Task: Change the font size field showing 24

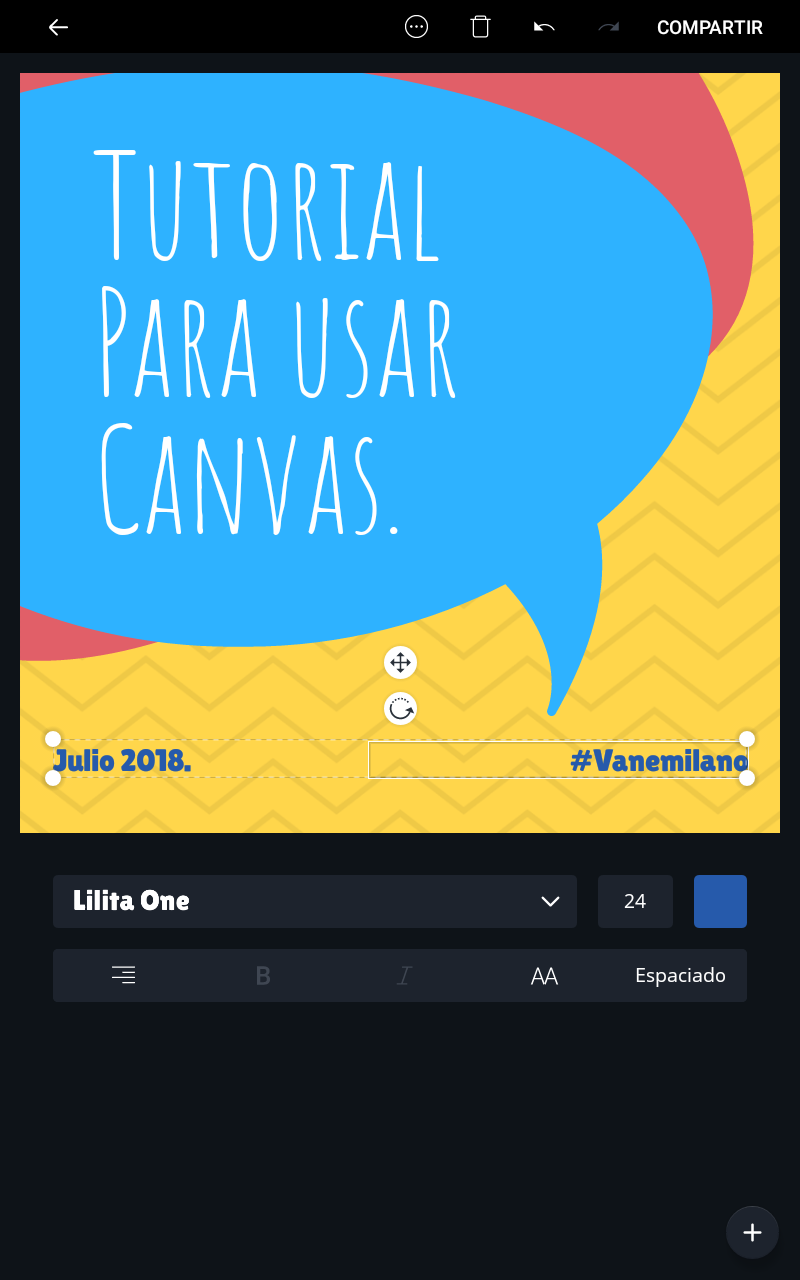Action: [635, 901]
